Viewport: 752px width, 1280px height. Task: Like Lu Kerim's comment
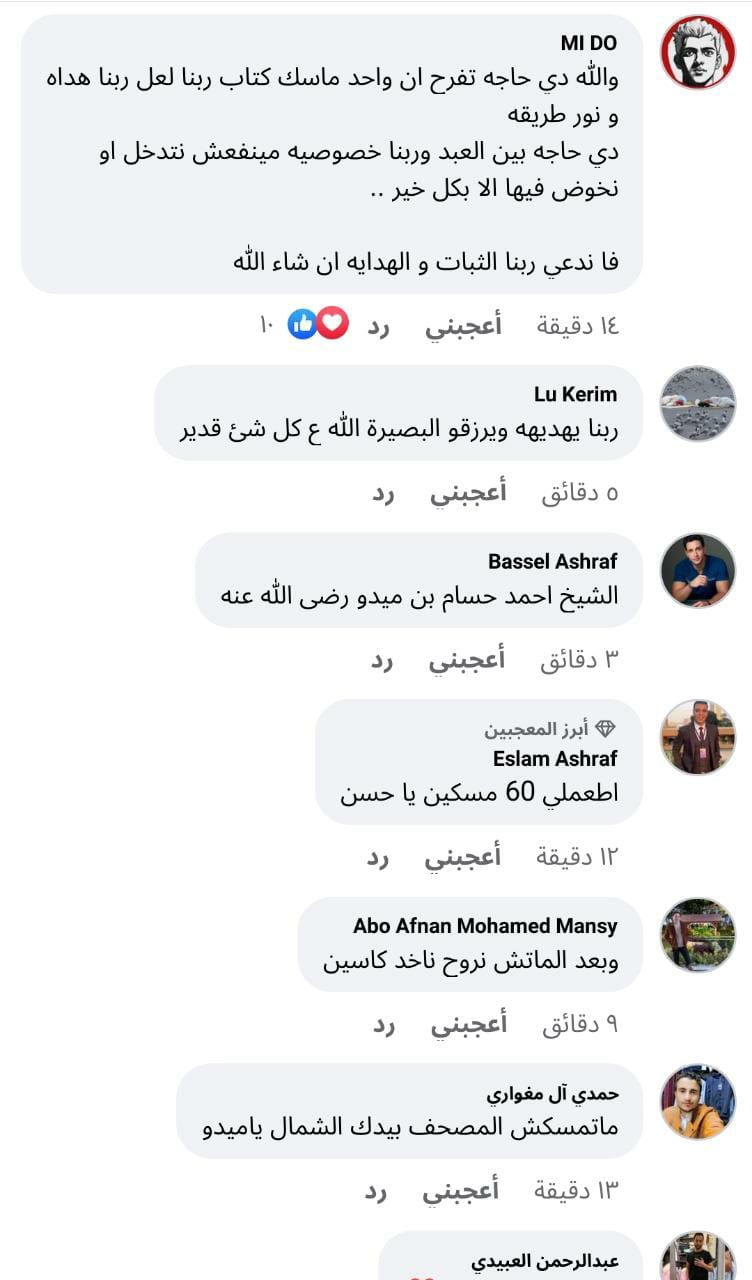coord(468,493)
